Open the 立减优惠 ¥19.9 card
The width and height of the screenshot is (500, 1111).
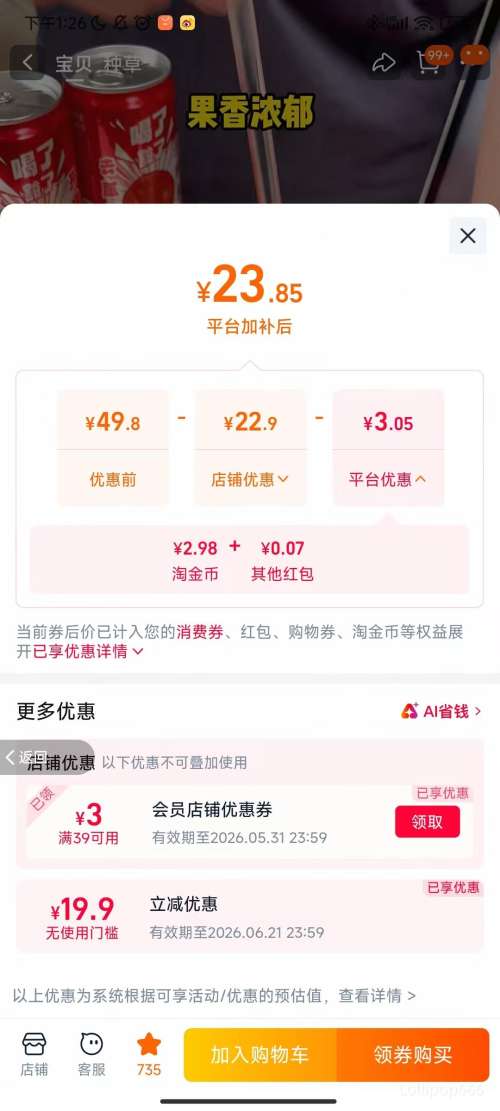(249, 915)
